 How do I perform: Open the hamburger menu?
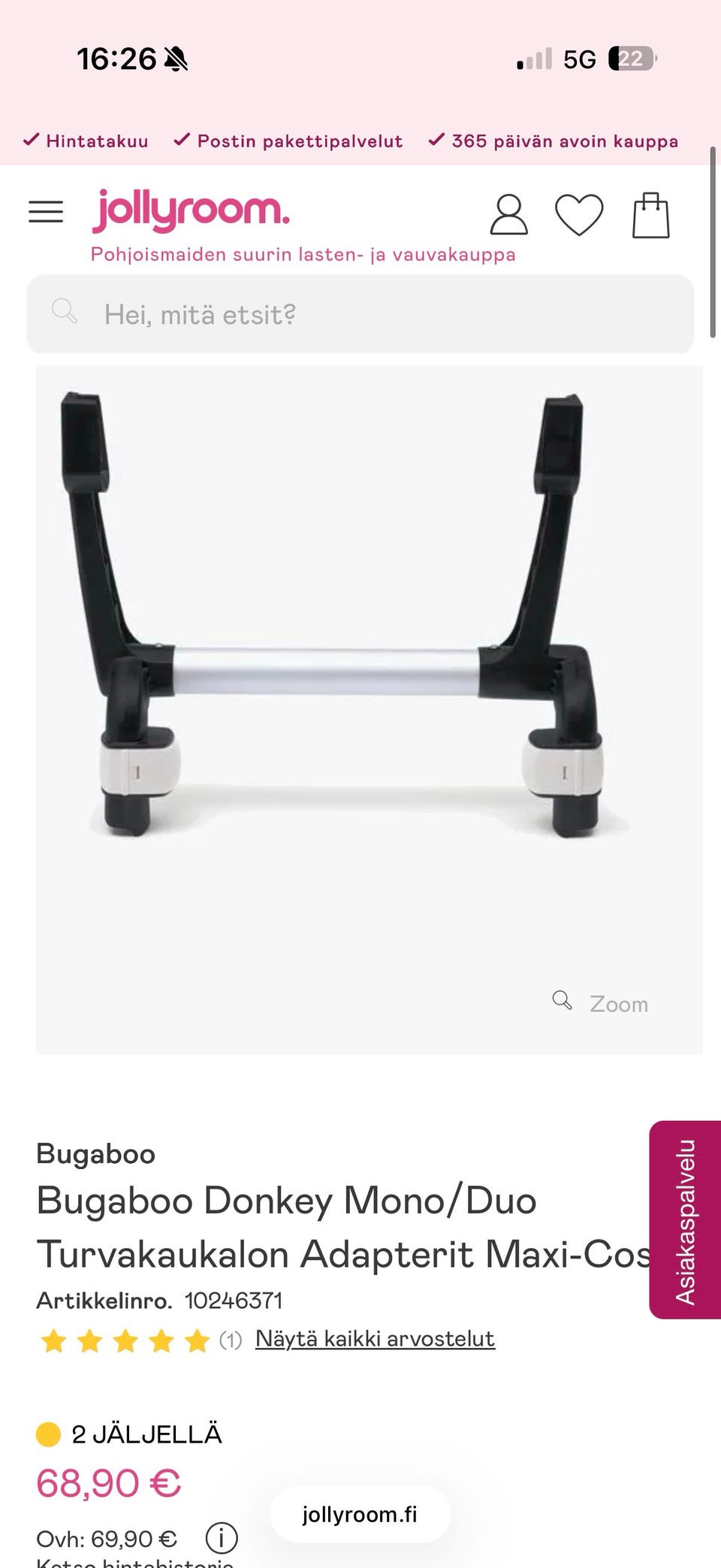pyautogui.click(x=46, y=212)
